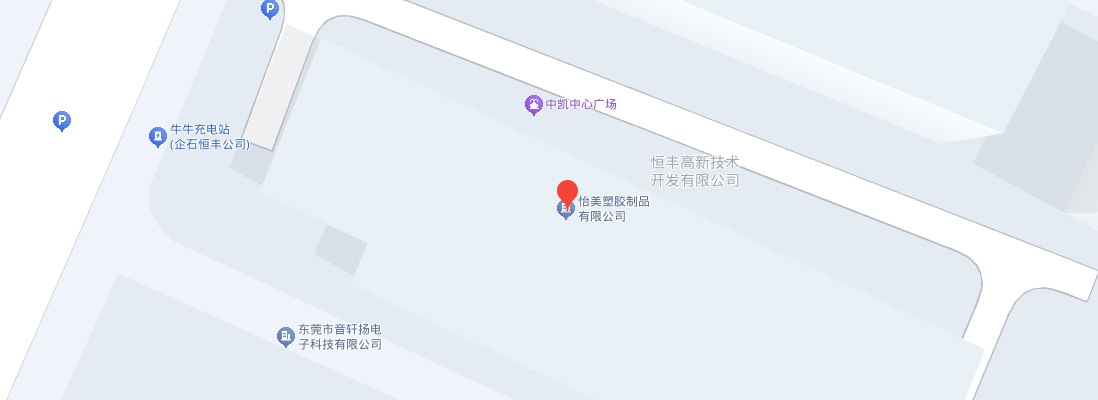Tap the red location pin
The height and width of the screenshot is (400, 1098).
[x=567, y=191]
